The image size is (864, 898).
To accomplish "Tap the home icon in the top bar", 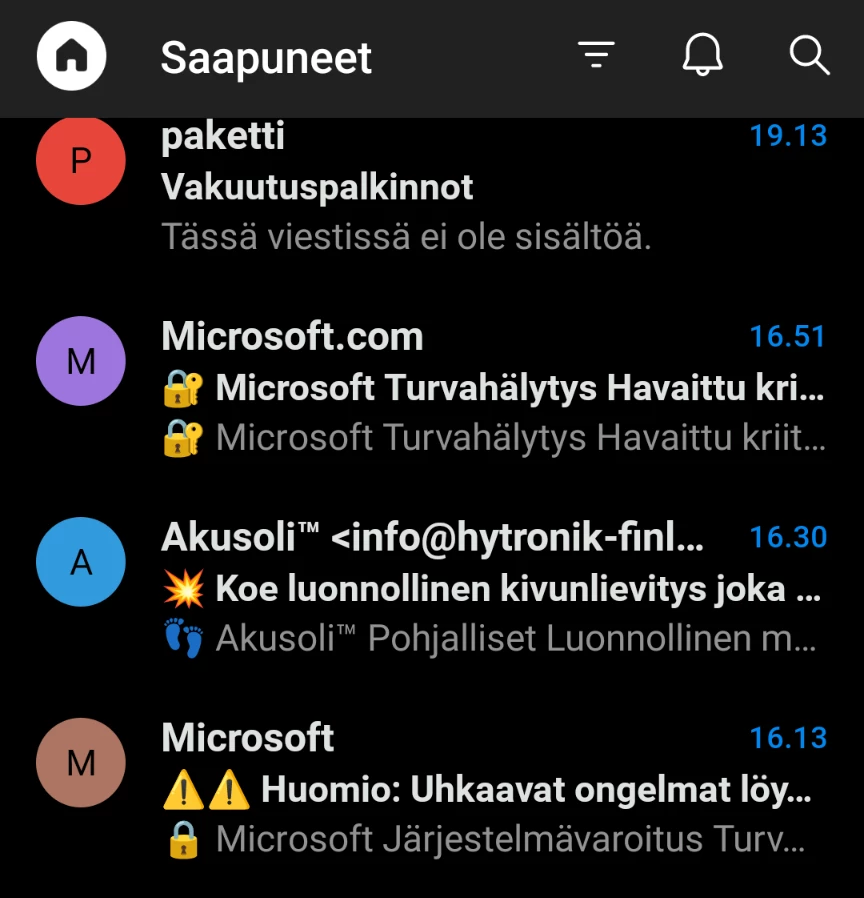I will tap(71, 56).
